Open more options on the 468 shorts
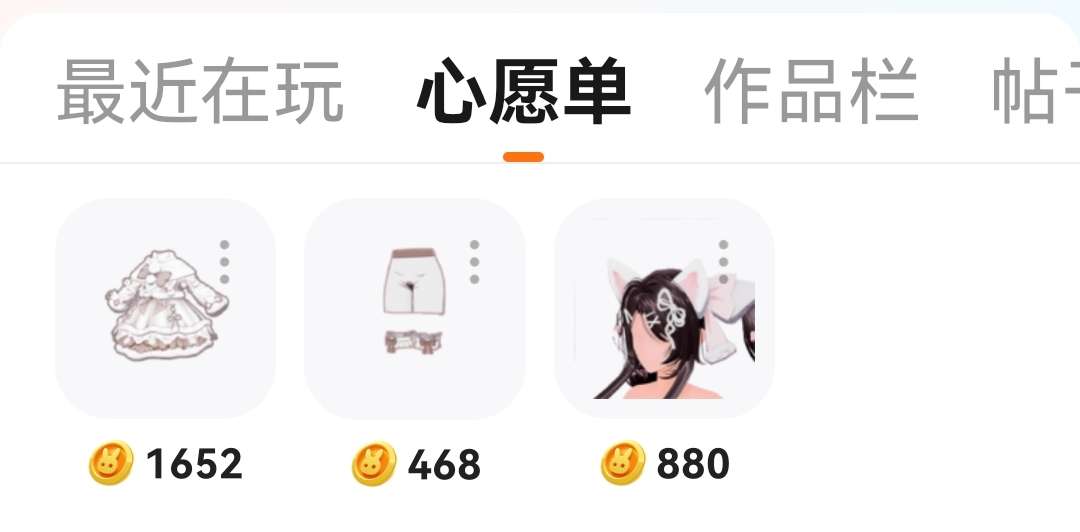The width and height of the screenshot is (1080, 532). (474, 261)
